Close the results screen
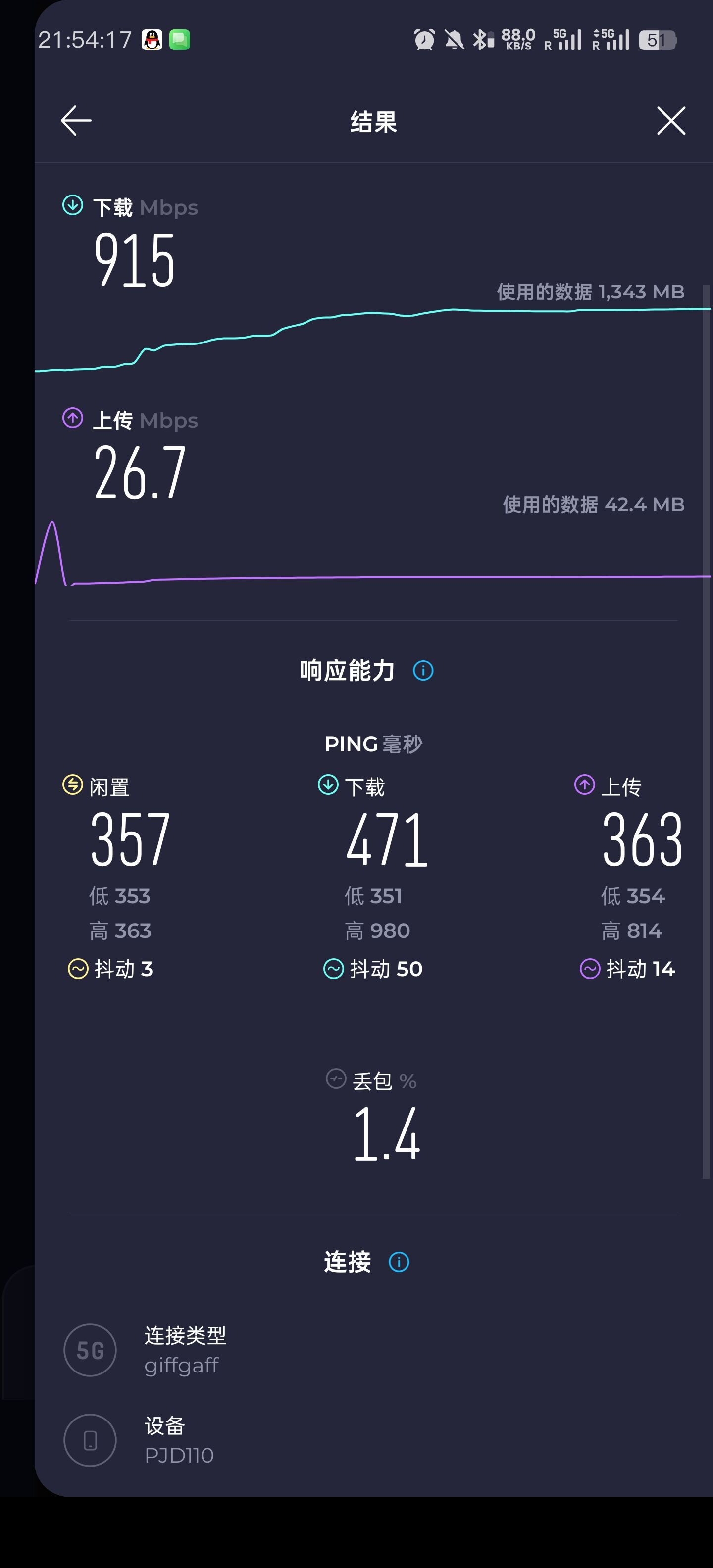 [671, 121]
